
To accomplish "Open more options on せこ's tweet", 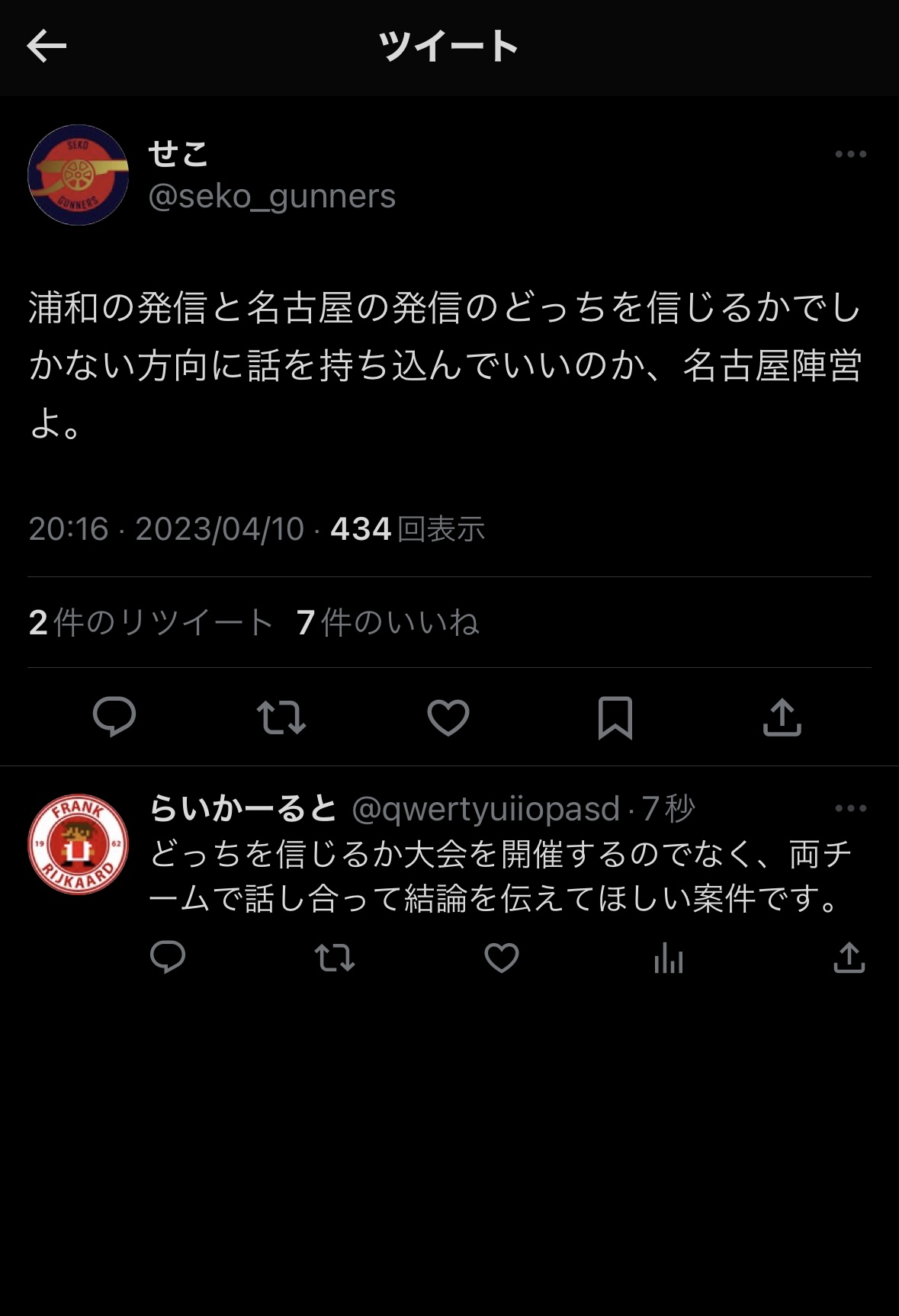I will pos(850,154).
